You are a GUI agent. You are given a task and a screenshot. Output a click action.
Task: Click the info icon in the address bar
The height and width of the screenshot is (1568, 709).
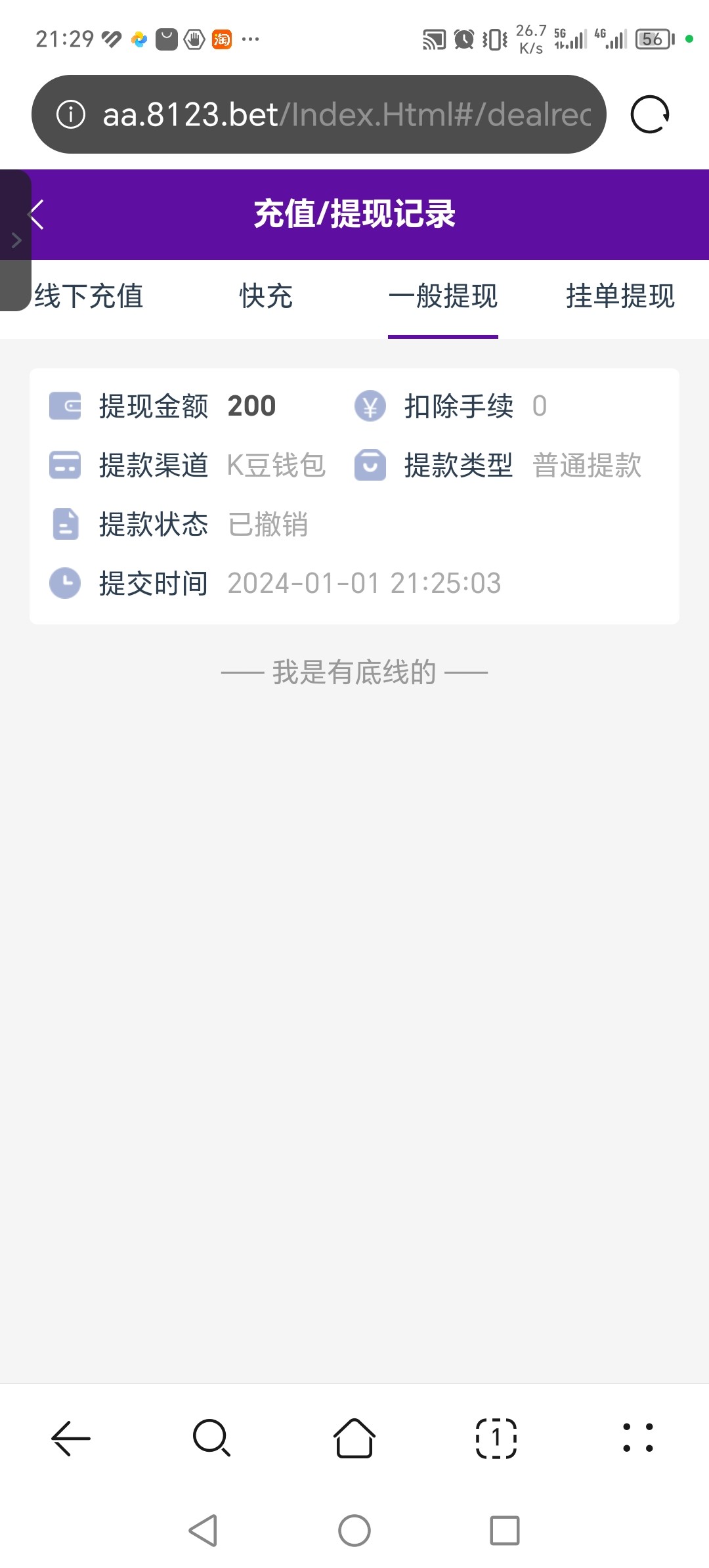pyautogui.click(x=70, y=113)
